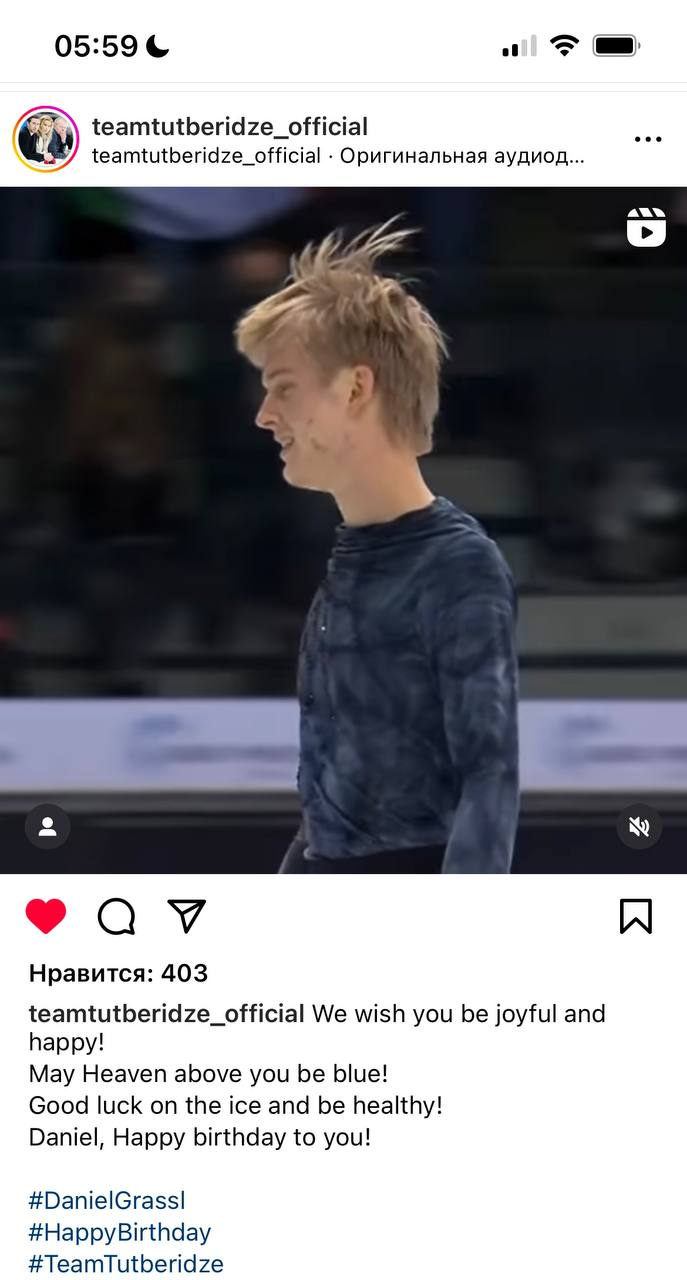Viewport: 687px width, 1280px height.
Task: Open the post's three-dot overflow menu
Action: (x=648, y=140)
